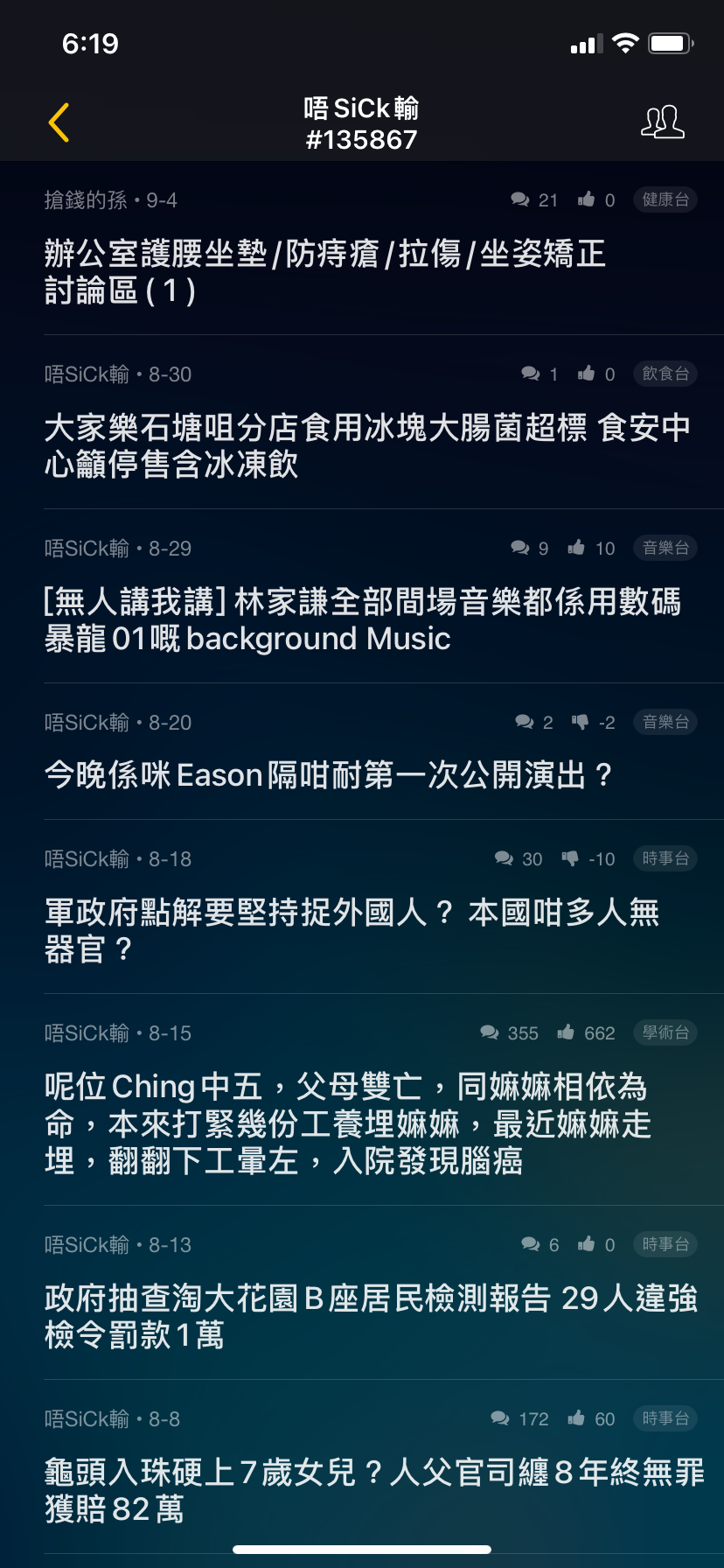Select the 健康台 category tag
724x1568 pixels.
[665, 199]
